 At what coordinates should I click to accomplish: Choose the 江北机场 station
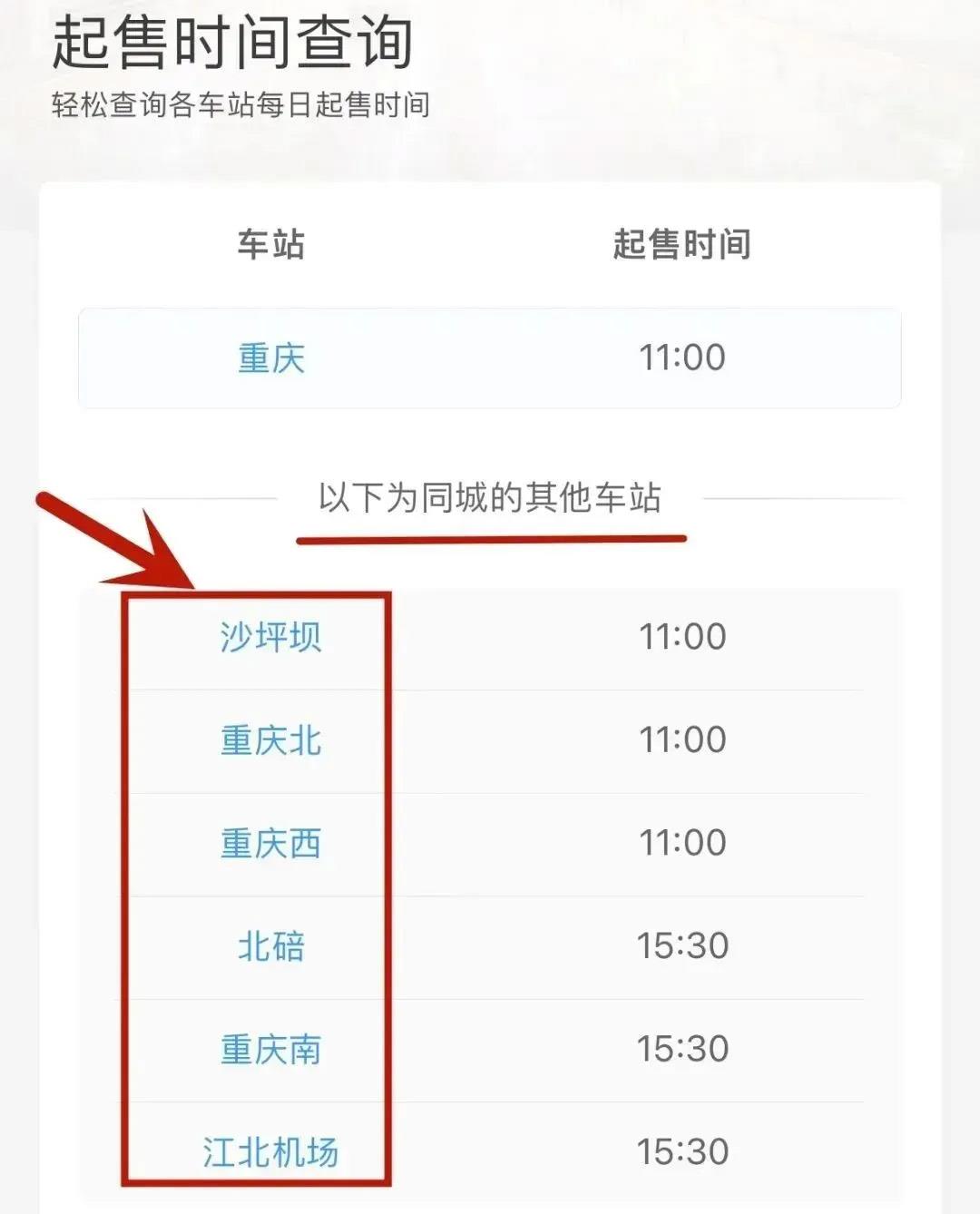pyautogui.click(x=270, y=1152)
